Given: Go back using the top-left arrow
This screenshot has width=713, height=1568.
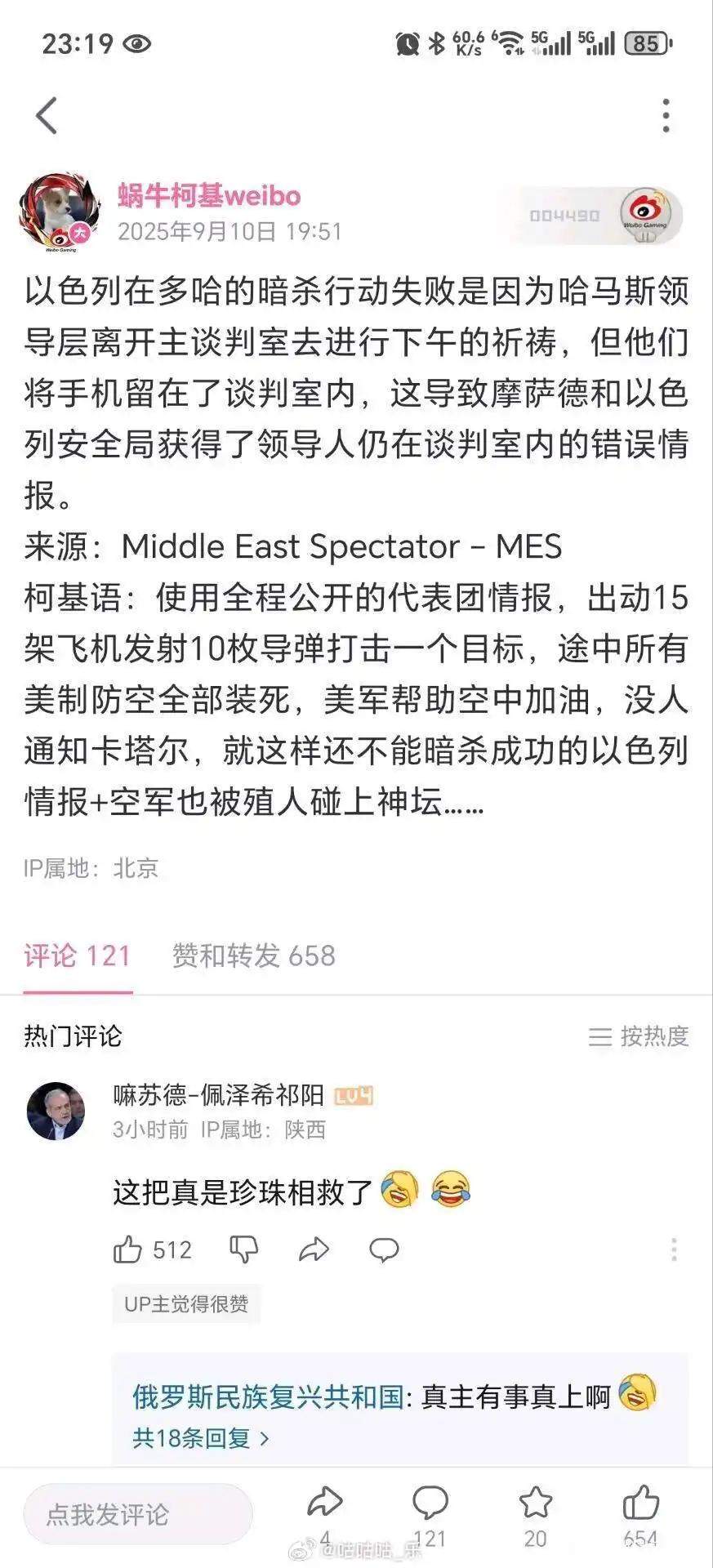Looking at the screenshot, I should click(47, 115).
